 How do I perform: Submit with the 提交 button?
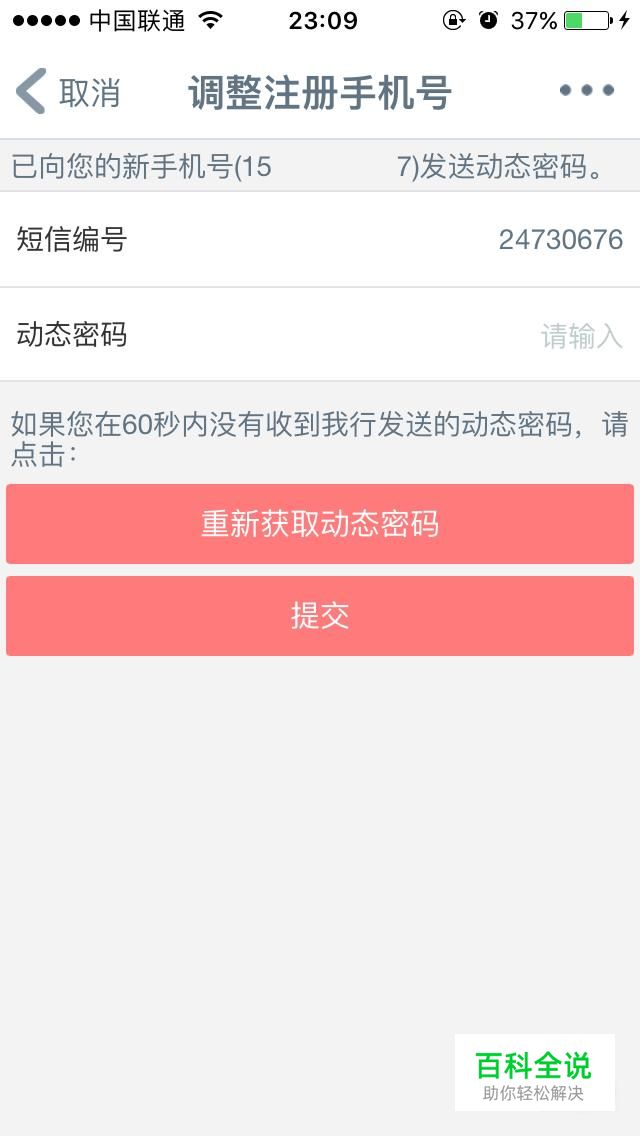click(320, 616)
